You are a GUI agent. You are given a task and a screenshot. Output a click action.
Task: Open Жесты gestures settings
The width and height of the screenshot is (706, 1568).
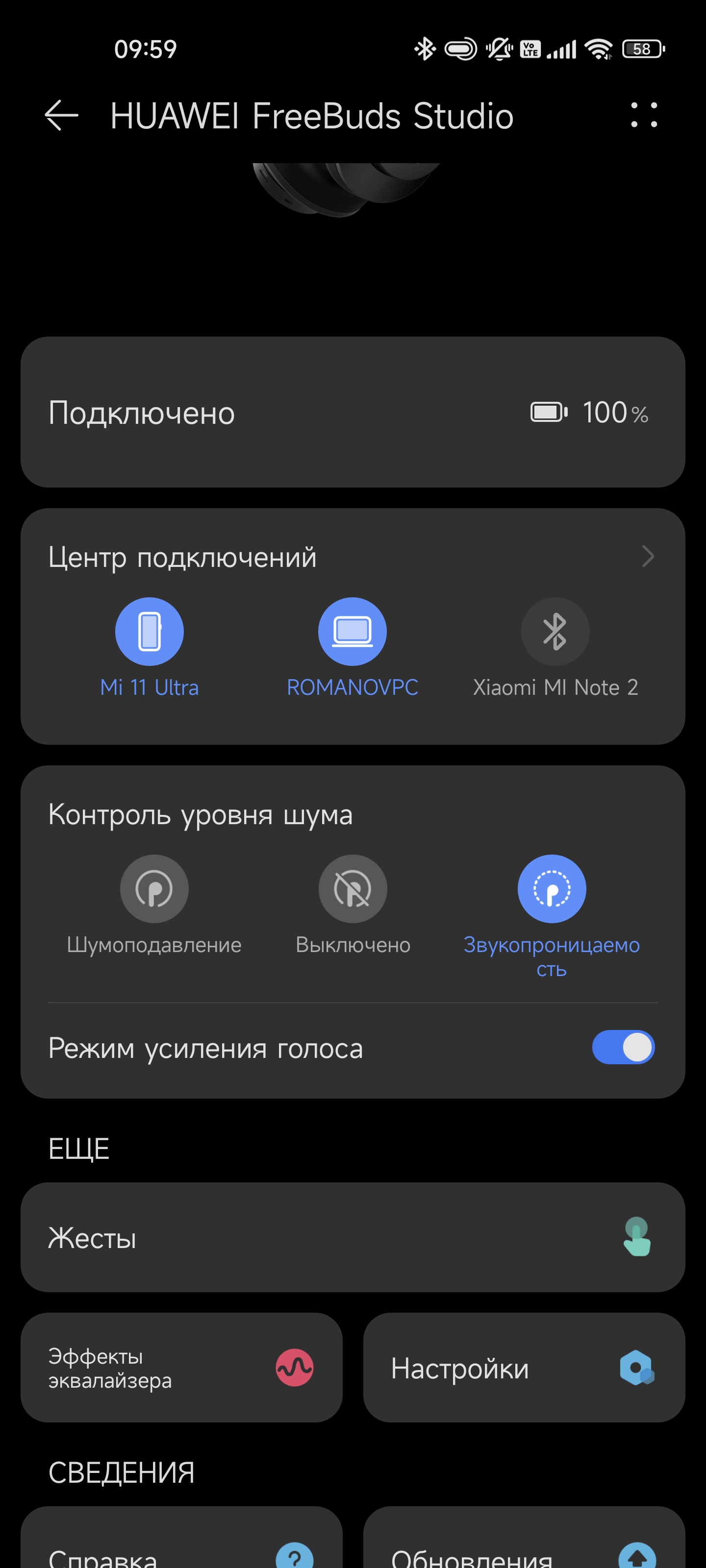coord(352,1237)
